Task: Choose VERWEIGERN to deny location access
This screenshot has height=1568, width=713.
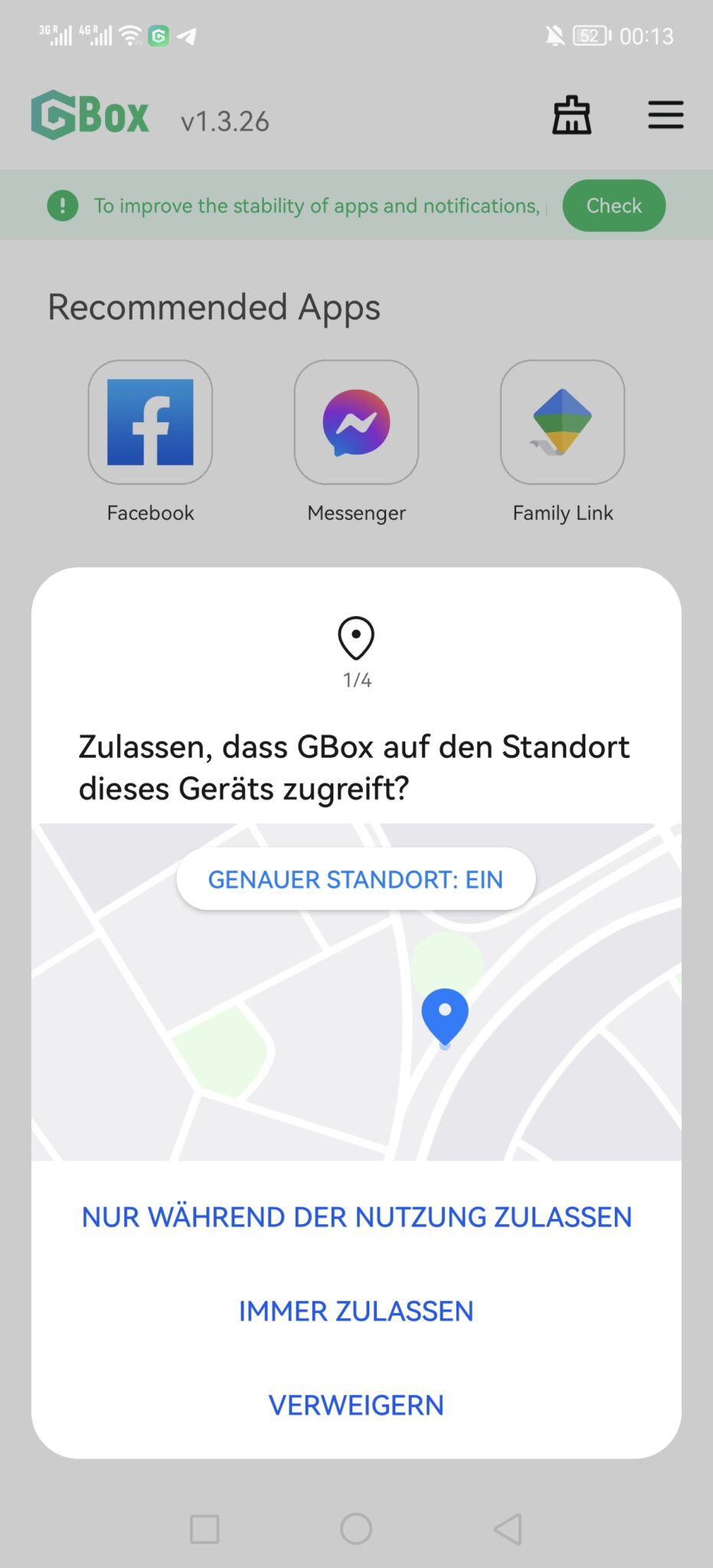Action: [x=356, y=1404]
